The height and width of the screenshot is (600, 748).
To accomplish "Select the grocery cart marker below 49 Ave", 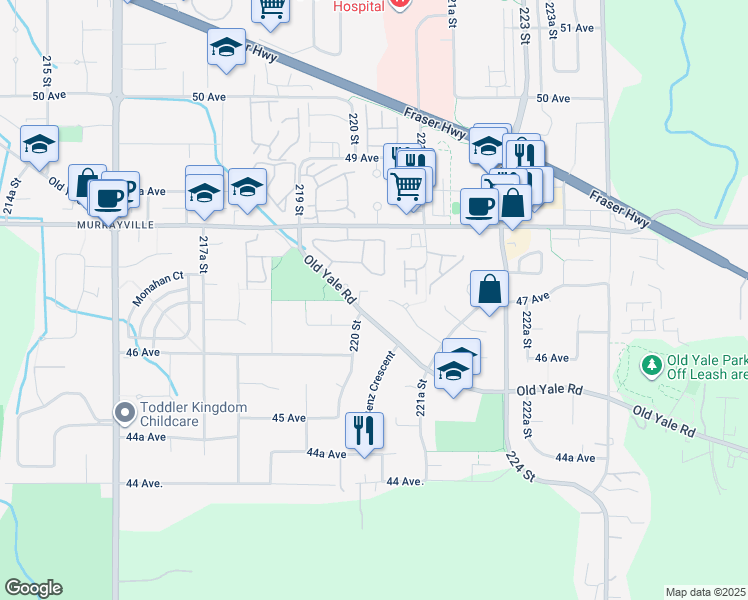I will coord(406,188).
